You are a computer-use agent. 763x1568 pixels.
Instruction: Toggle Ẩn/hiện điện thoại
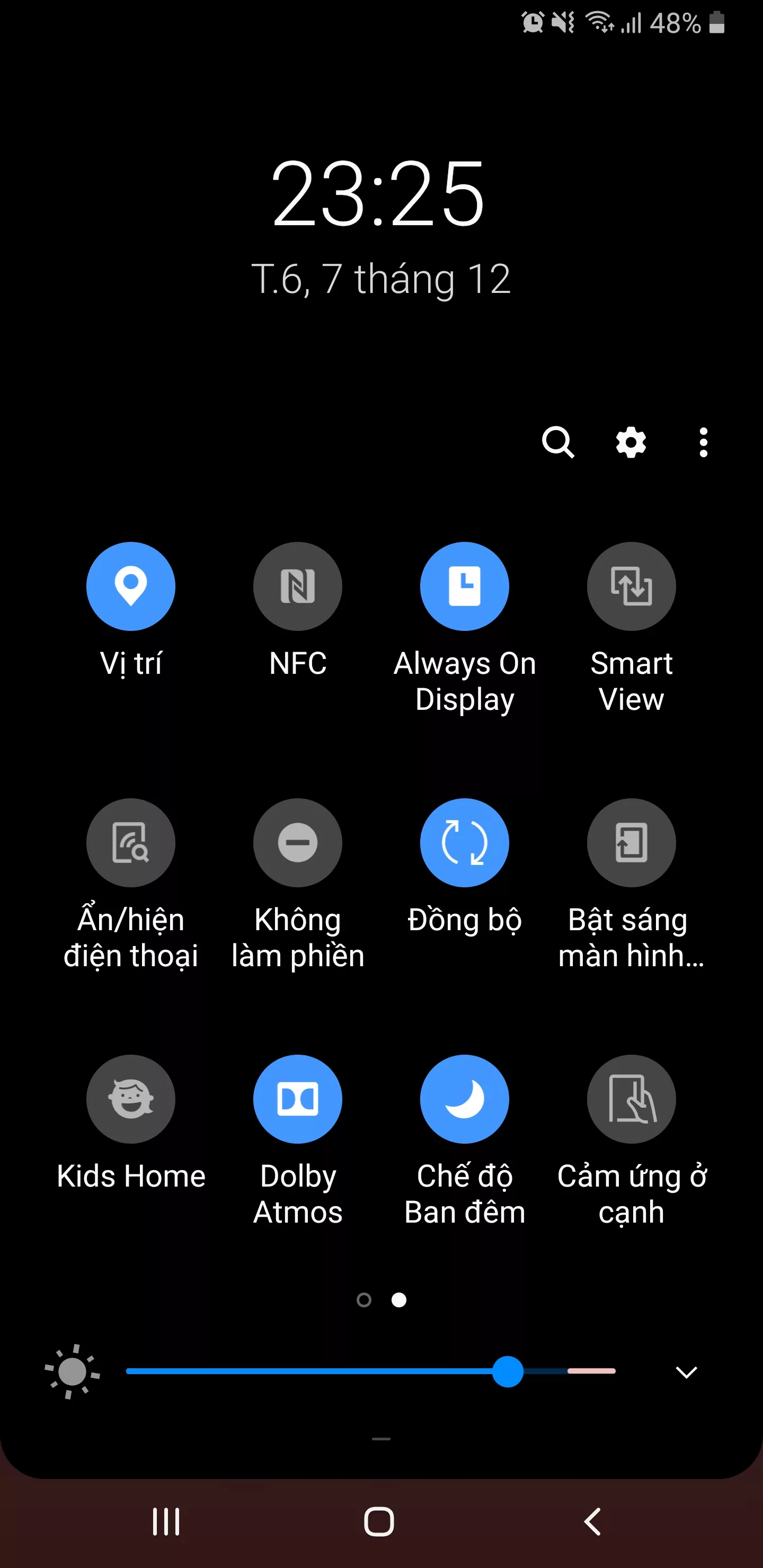(x=131, y=842)
